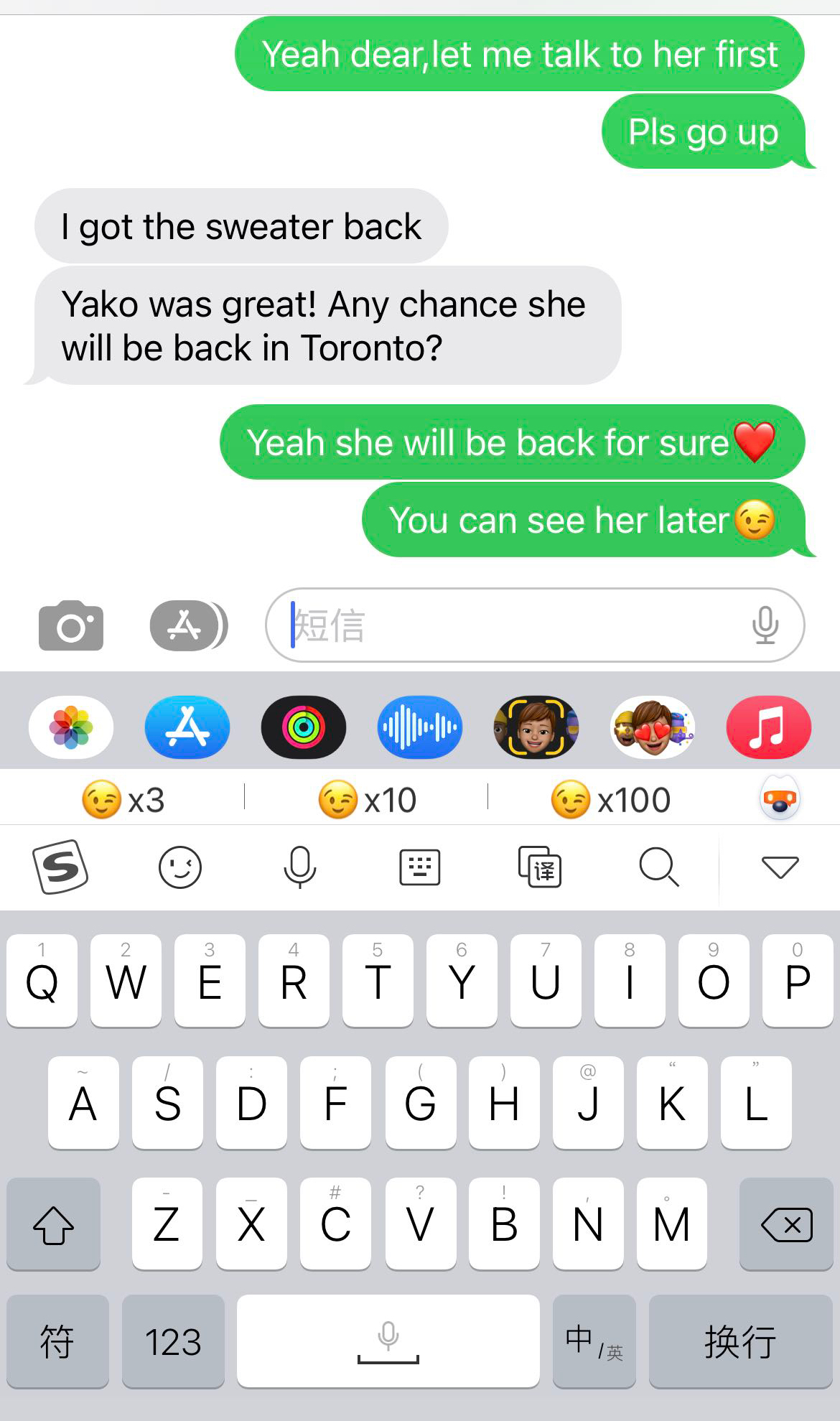Open the keyboard emoji panel
The width and height of the screenshot is (840, 1421).
(179, 867)
